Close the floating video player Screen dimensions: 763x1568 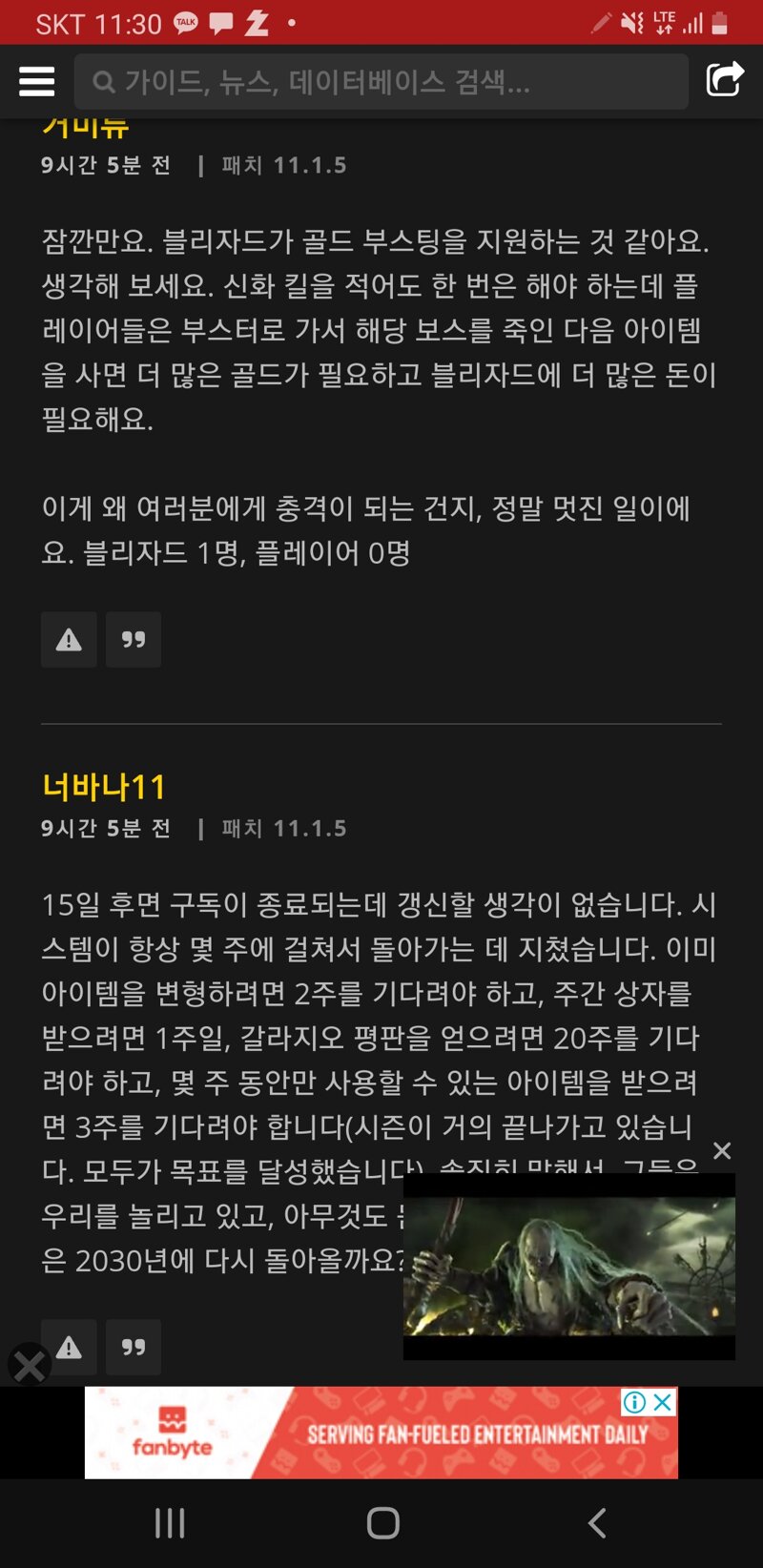(x=722, y=1151)
